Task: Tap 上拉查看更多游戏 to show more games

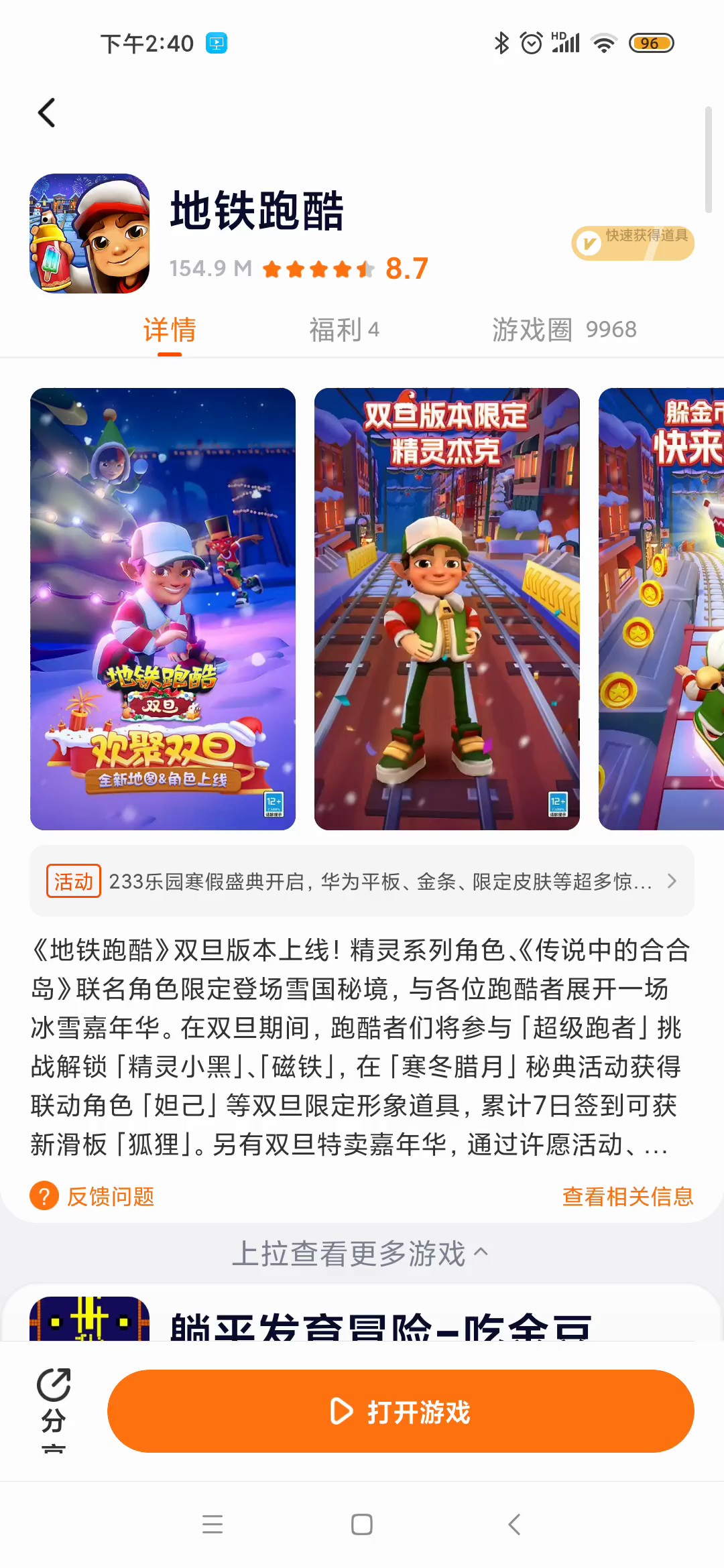Action: click(361, 1254)
